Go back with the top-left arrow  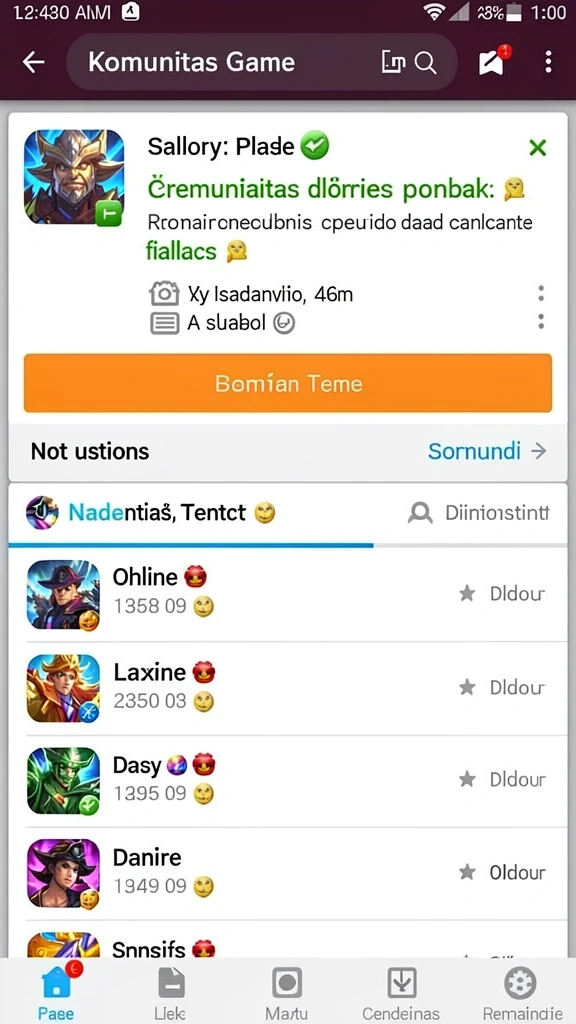pos(33,62)
